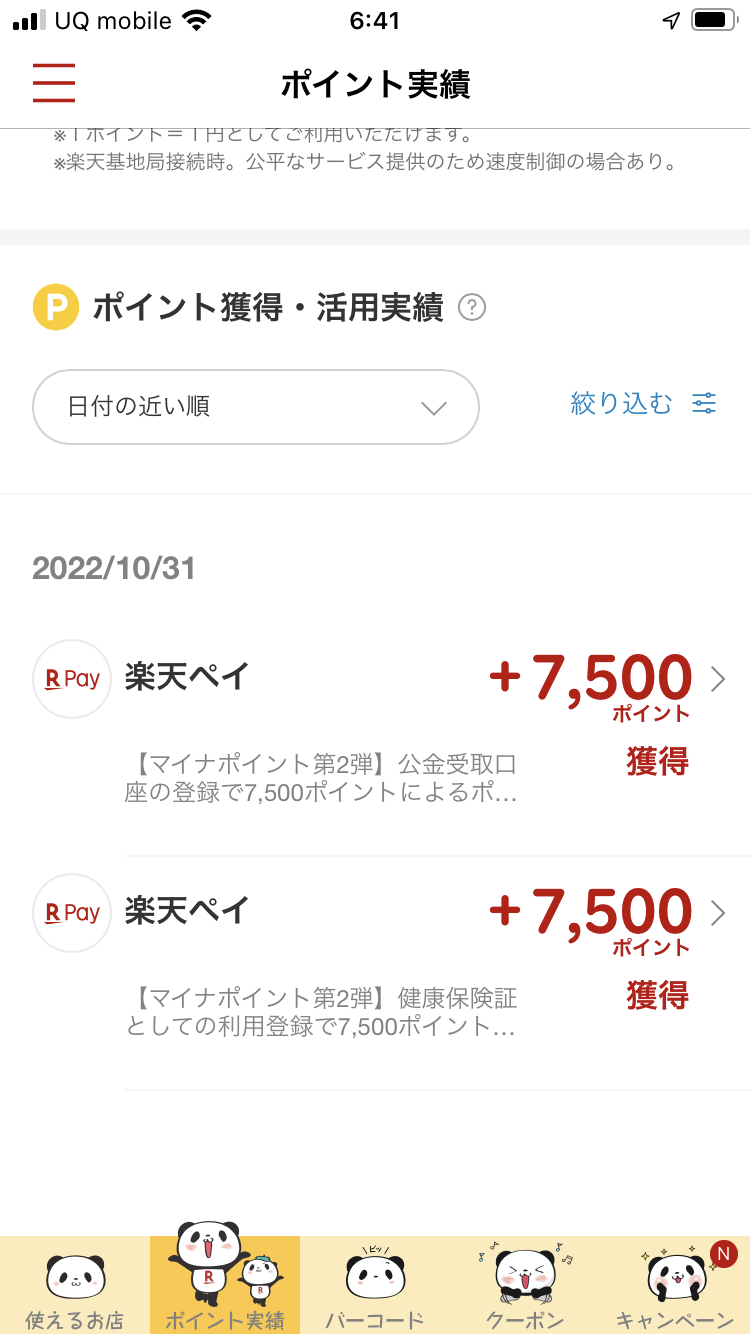The image size is (750, 1334).
Task: Tap 絞り込む to filter results
Action: click(643, 404)
